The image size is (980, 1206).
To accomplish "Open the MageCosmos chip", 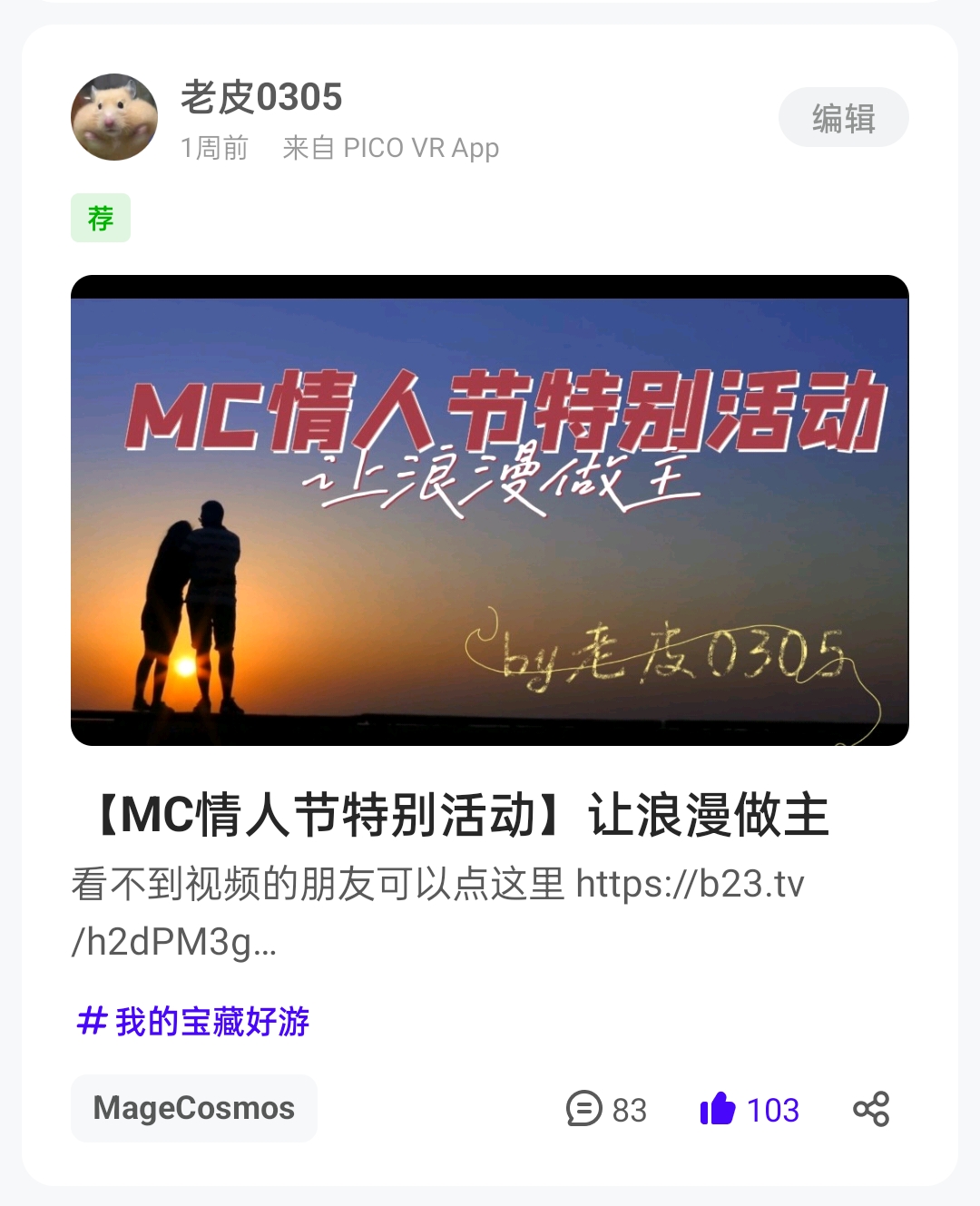I will 194,1108.
